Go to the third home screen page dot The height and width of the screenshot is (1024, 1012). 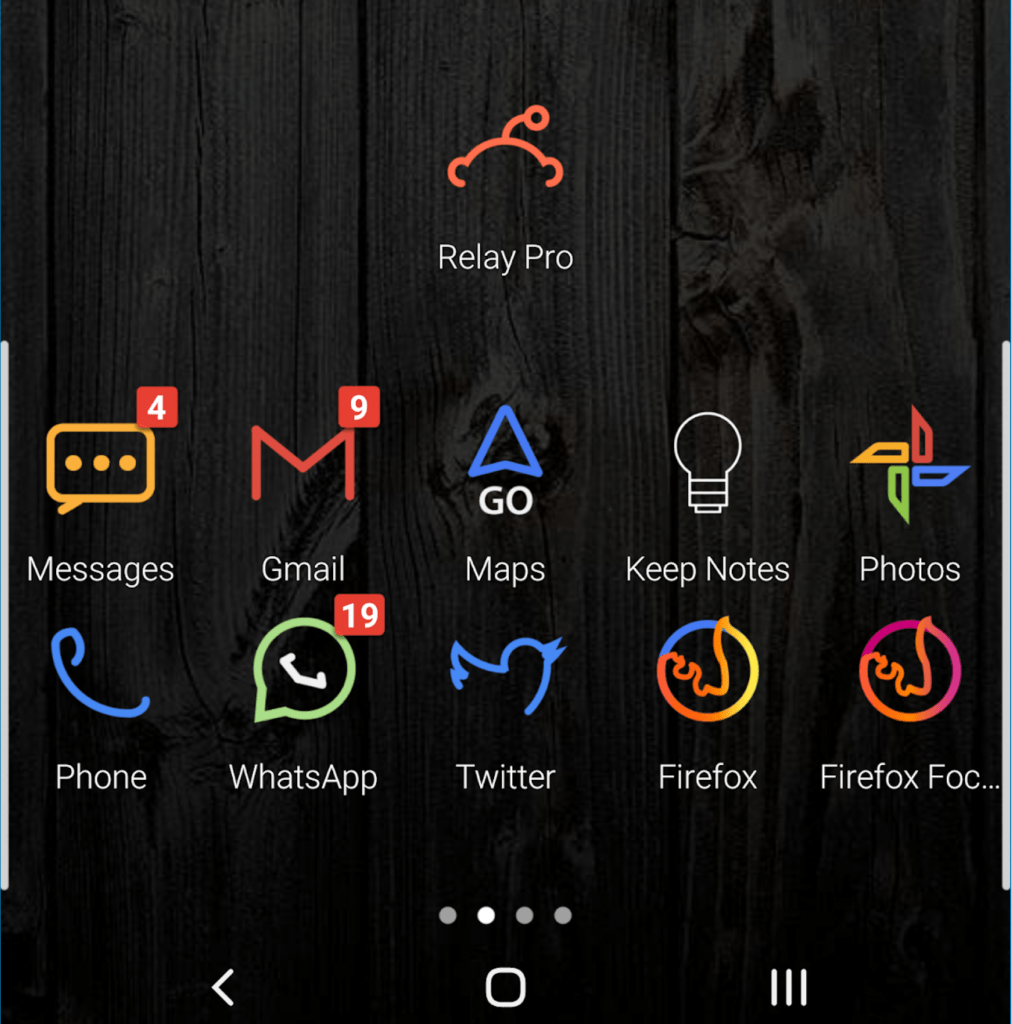(x=524, y=915)
